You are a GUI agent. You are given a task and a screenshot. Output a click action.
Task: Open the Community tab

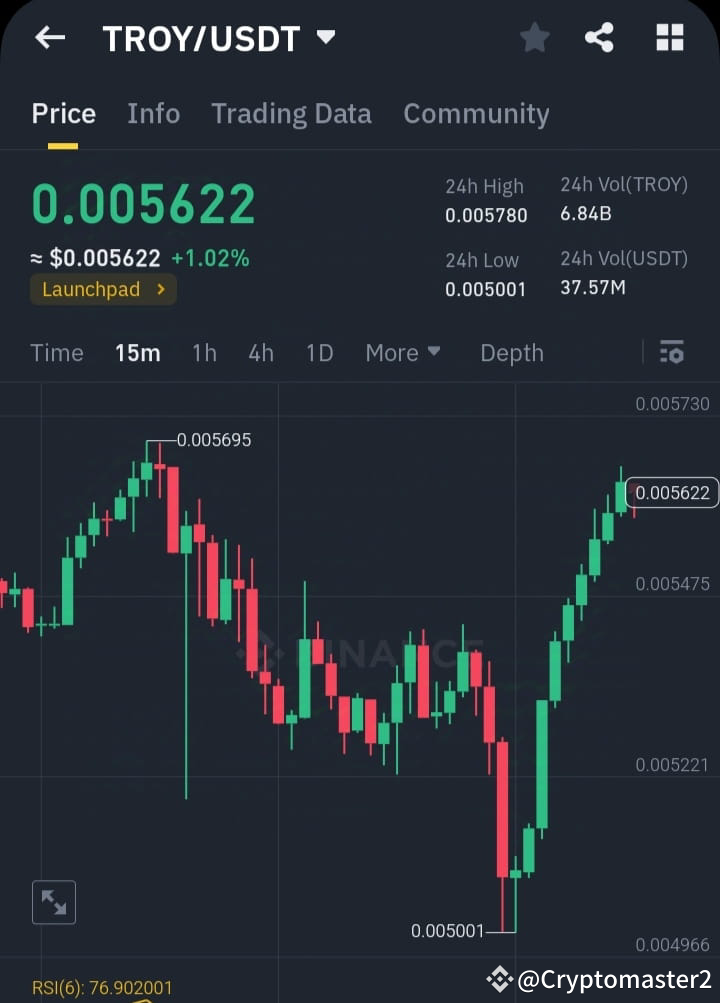pyautogui.click(x=476, y=113)
